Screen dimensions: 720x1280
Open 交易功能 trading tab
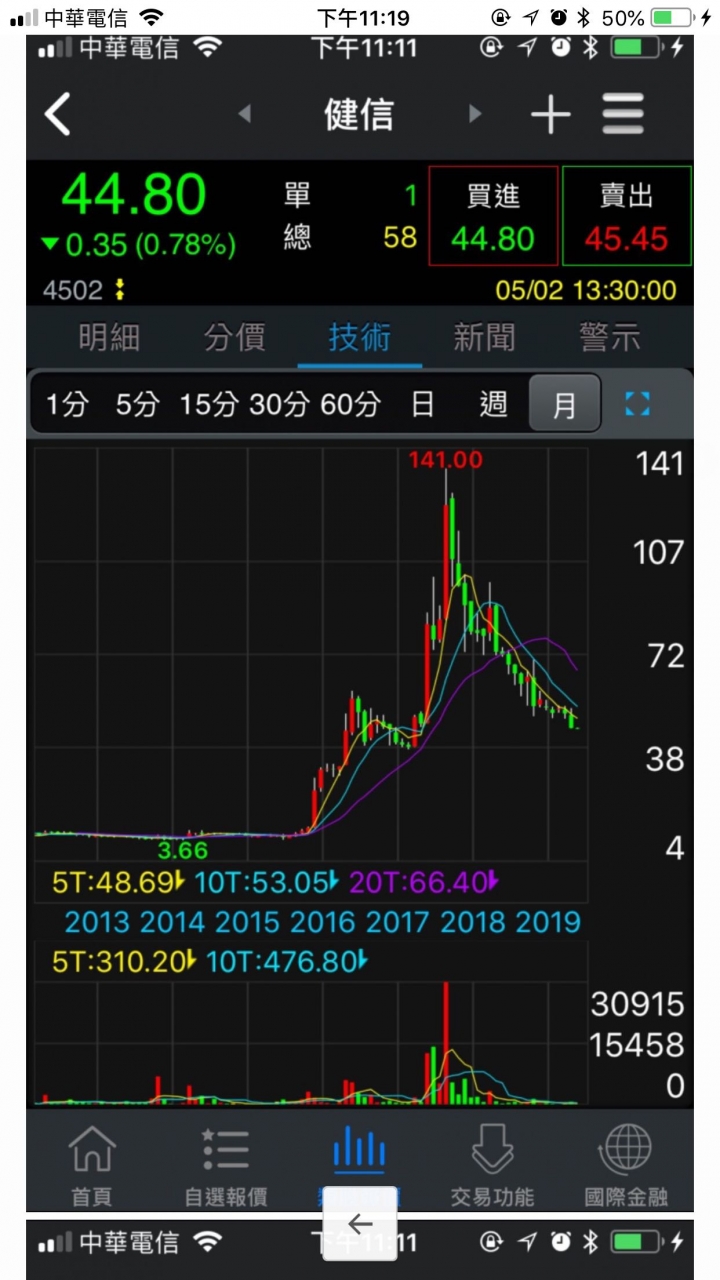tap(492, 1164)
